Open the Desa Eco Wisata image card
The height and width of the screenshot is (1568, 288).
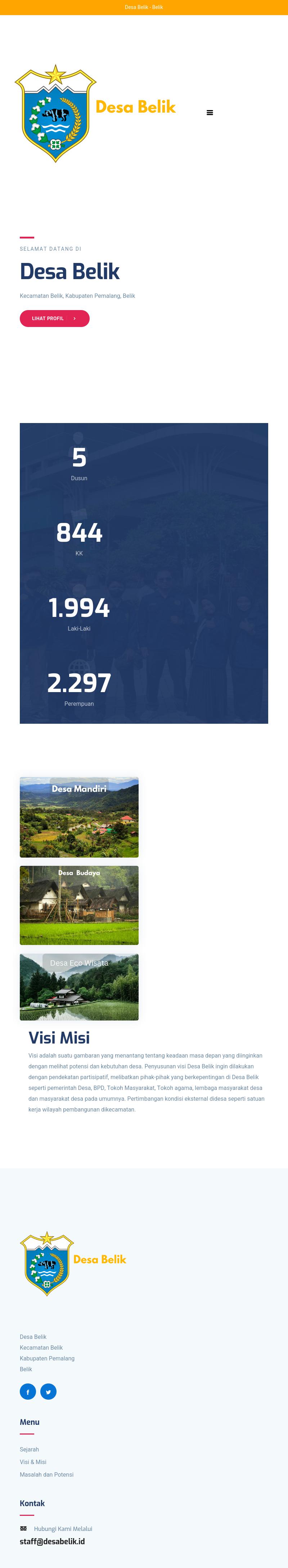coord(79,987)
